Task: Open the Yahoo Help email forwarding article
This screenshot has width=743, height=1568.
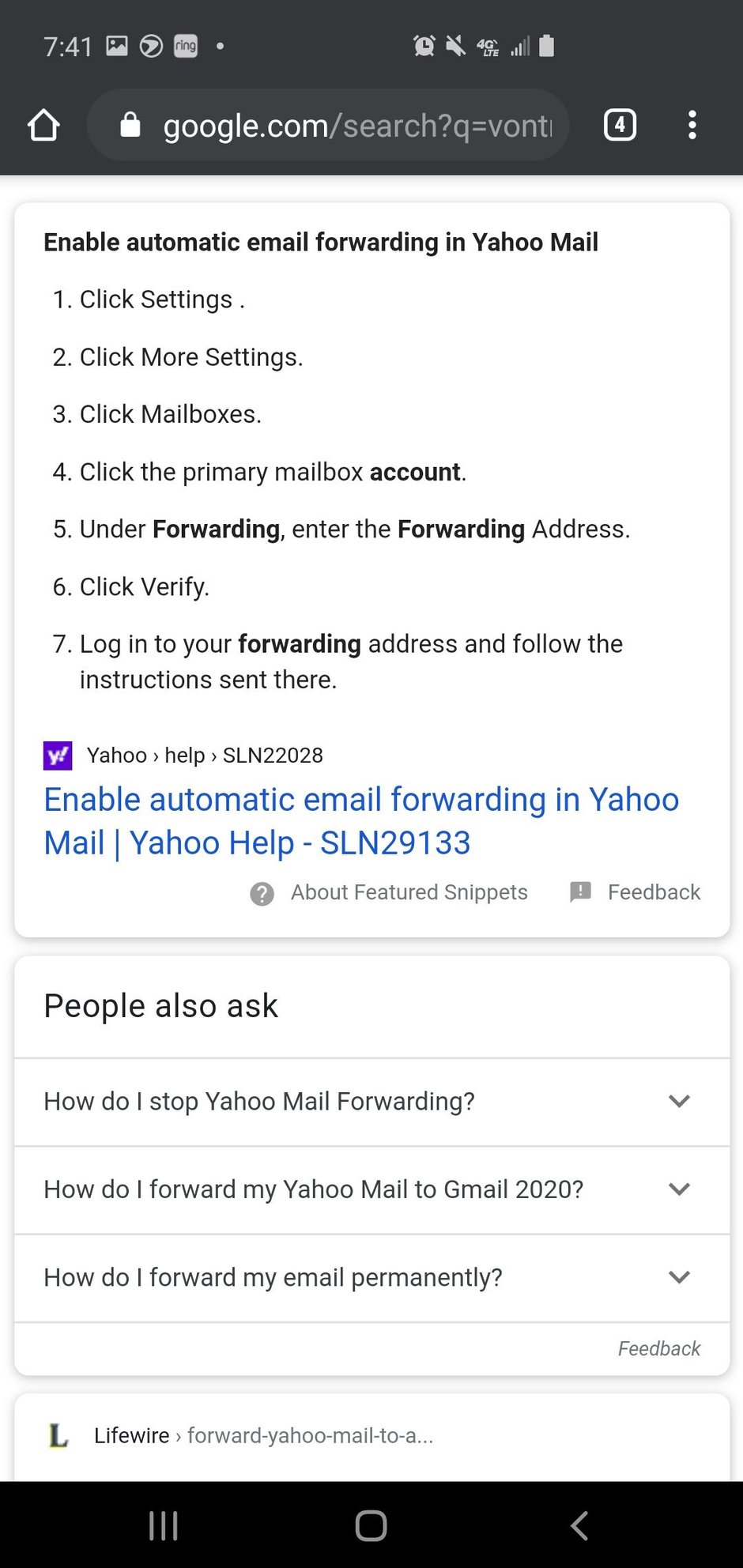Action: [361, 821]
